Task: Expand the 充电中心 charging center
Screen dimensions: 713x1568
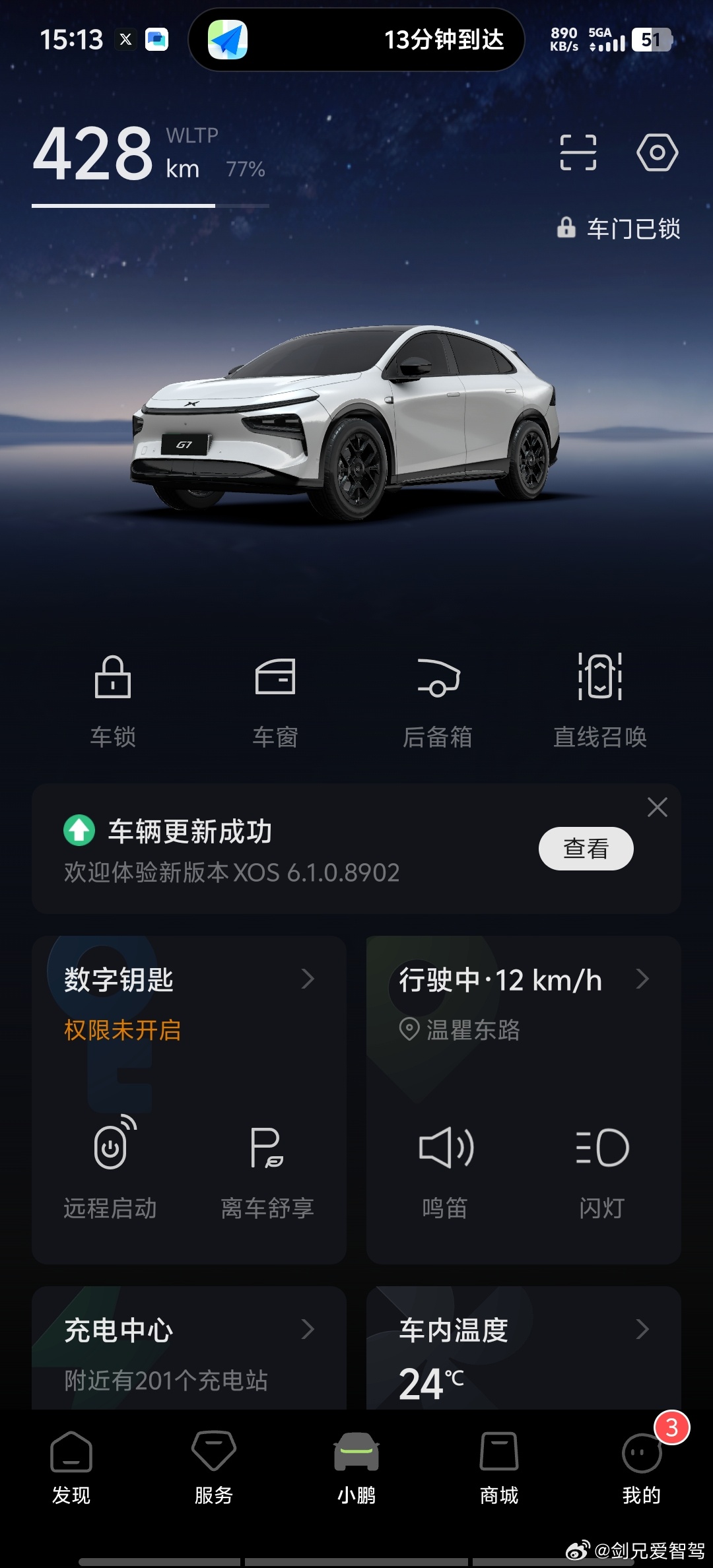Action: (x=188, y=1330)
